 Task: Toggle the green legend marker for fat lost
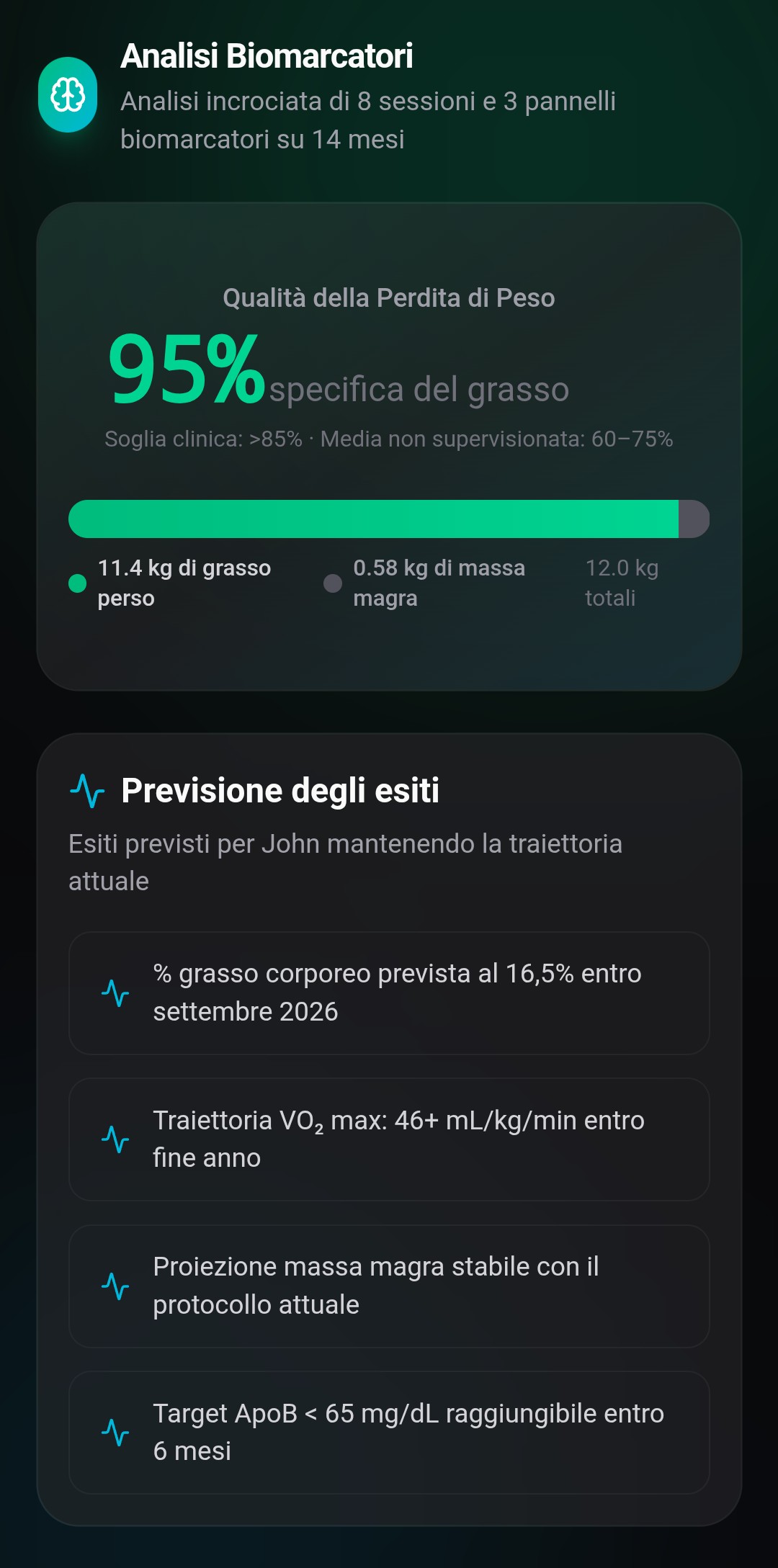coord(76,582)
